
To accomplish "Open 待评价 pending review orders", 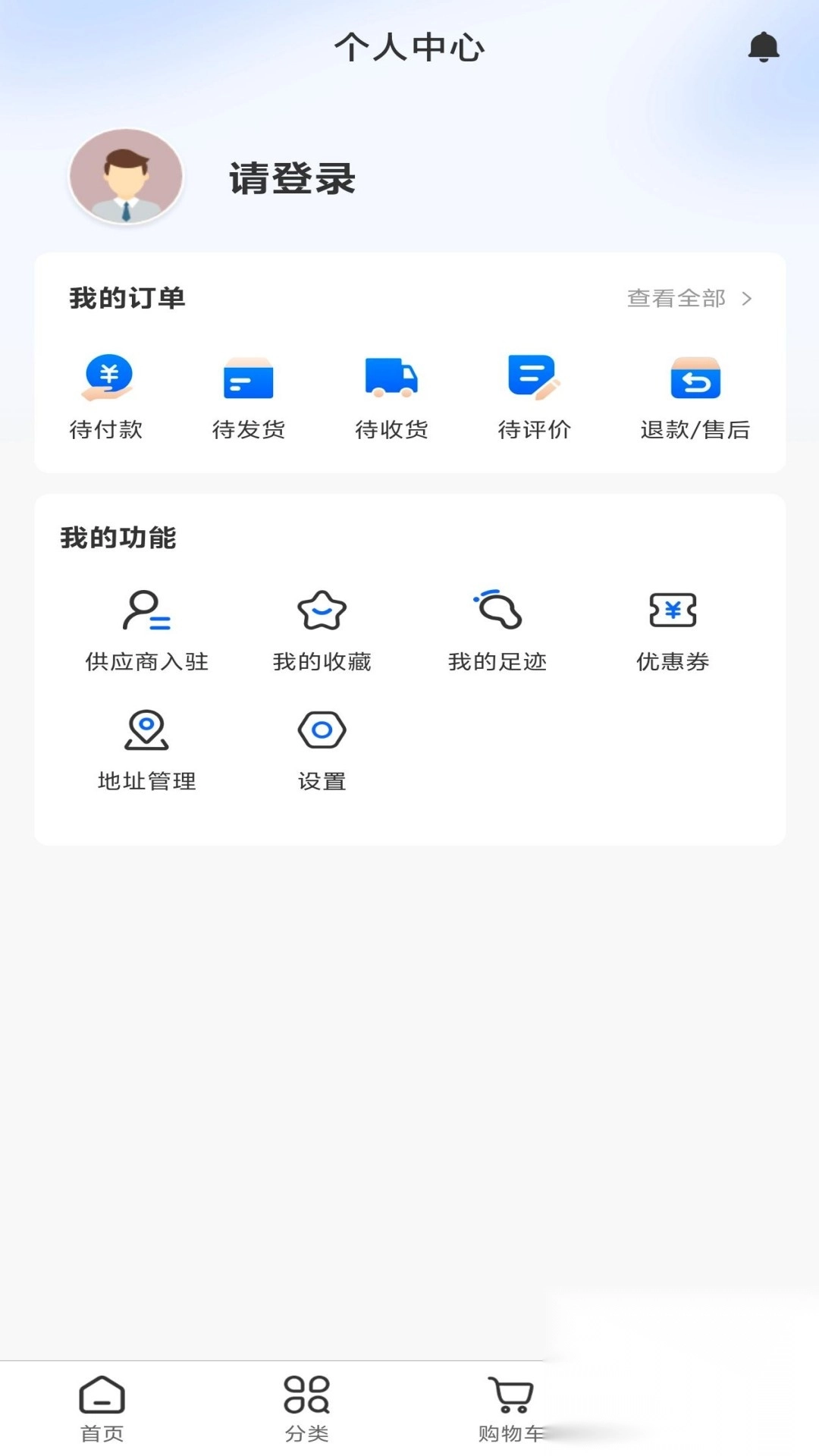I will point(535,394).
